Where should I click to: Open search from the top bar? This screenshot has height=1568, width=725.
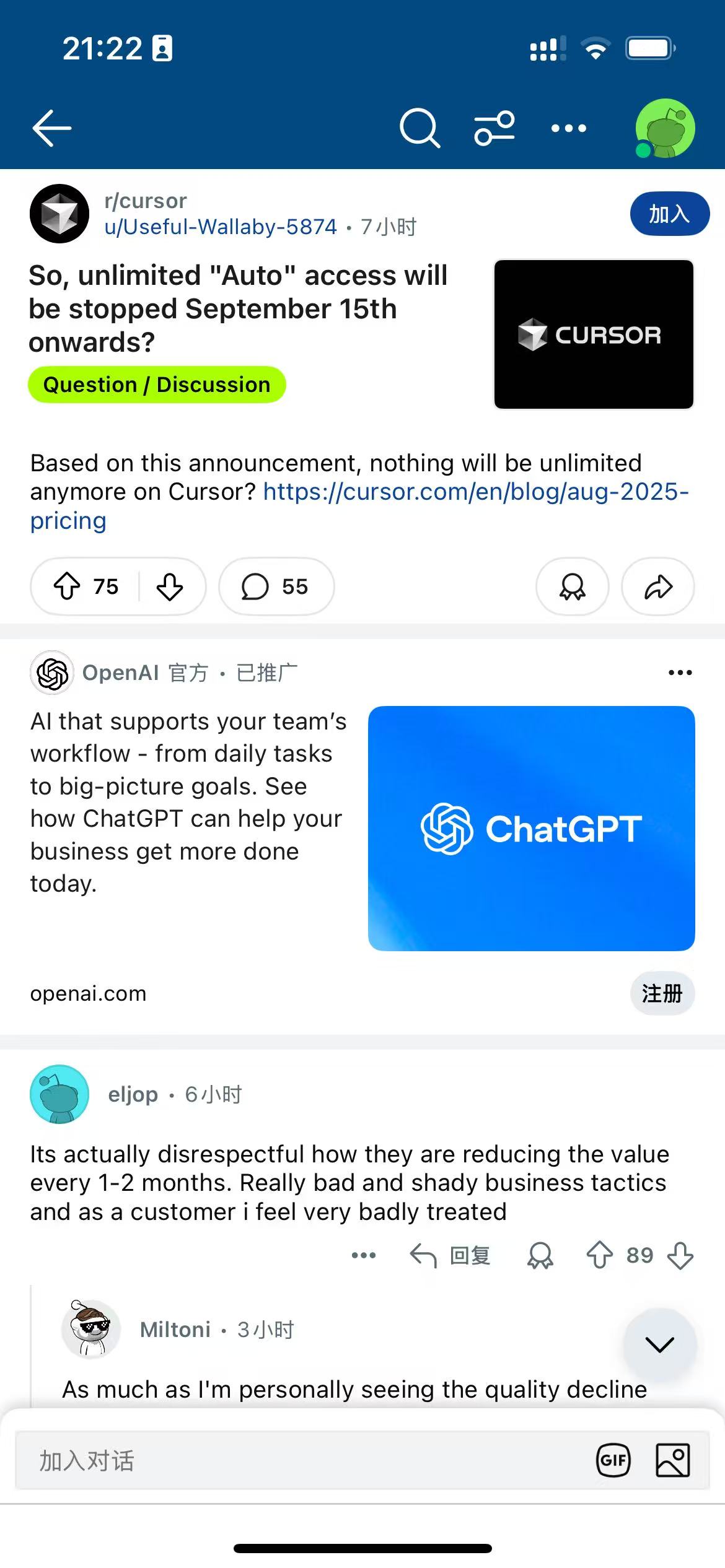420,128
